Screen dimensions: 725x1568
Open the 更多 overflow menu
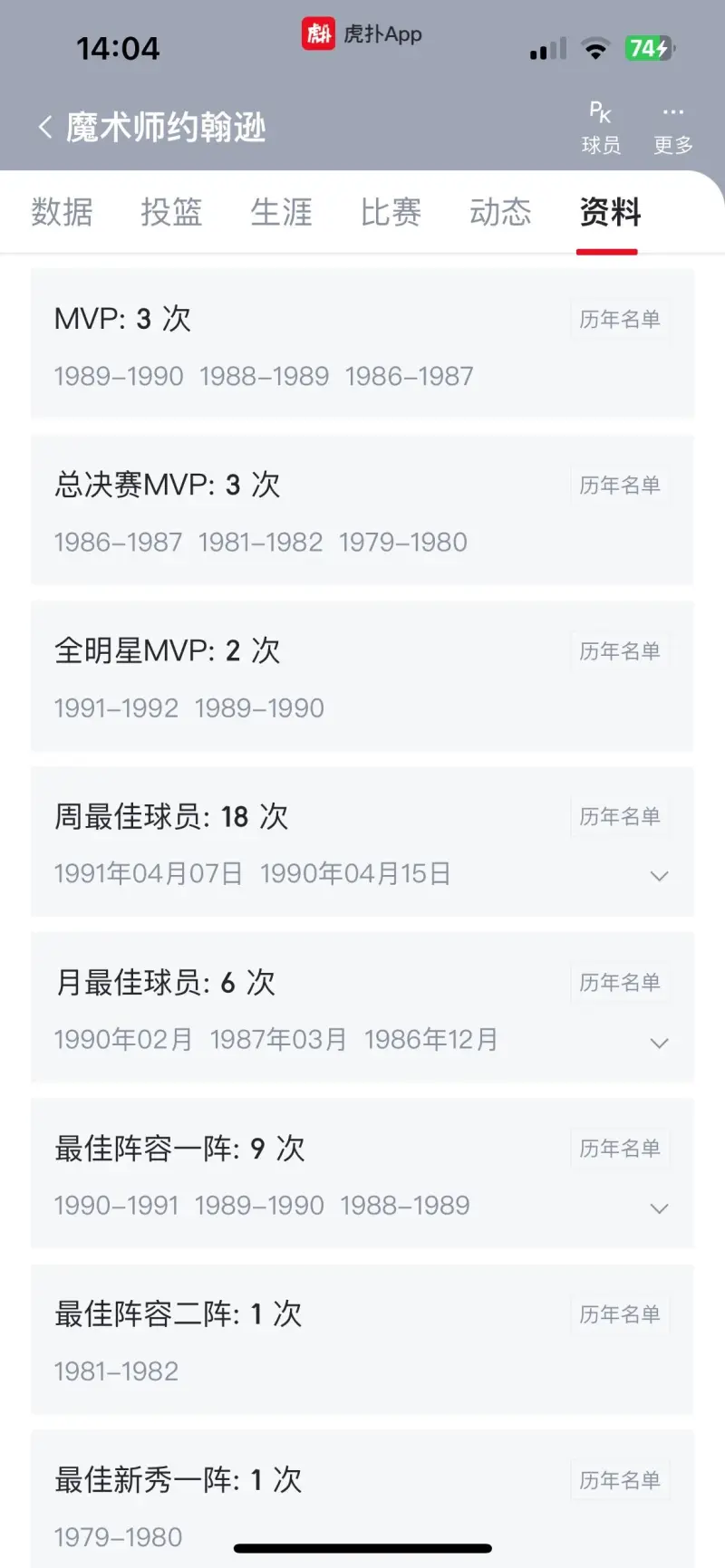[x=673, y=128]
